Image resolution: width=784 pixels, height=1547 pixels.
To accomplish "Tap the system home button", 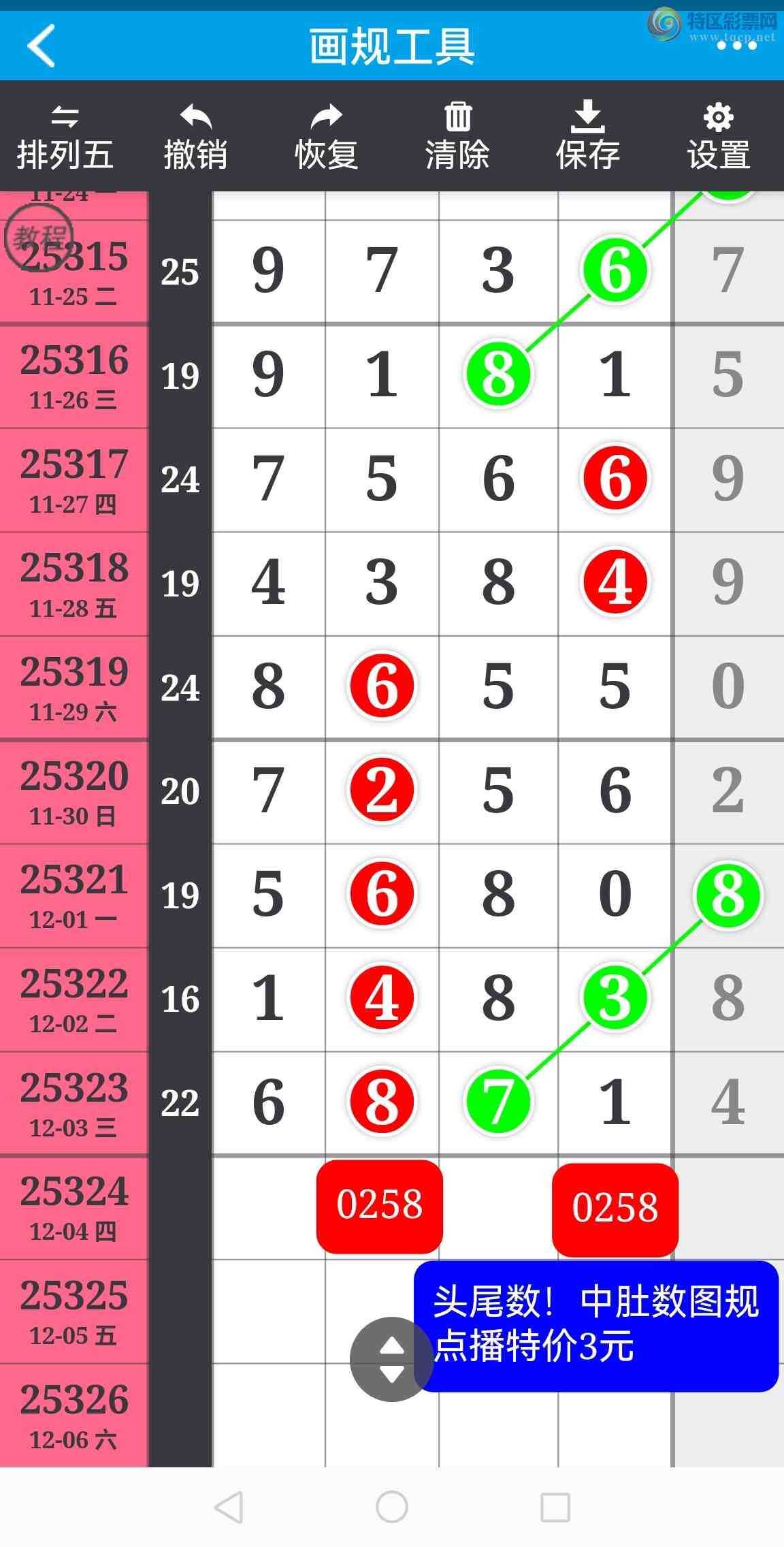I will [x=392, y=1506].
